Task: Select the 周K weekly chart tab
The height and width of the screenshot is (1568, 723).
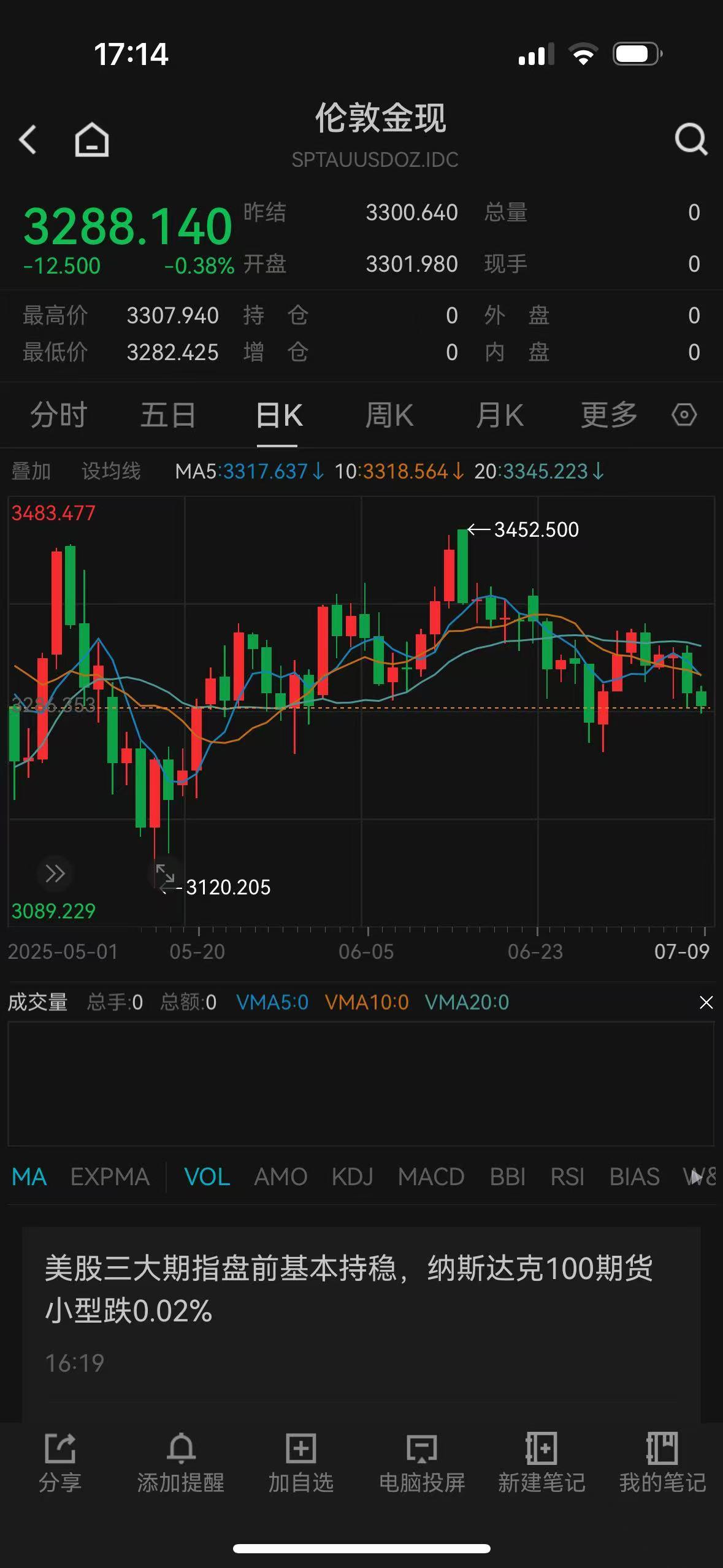Action: pyautogui.click(x=389, y=415)
